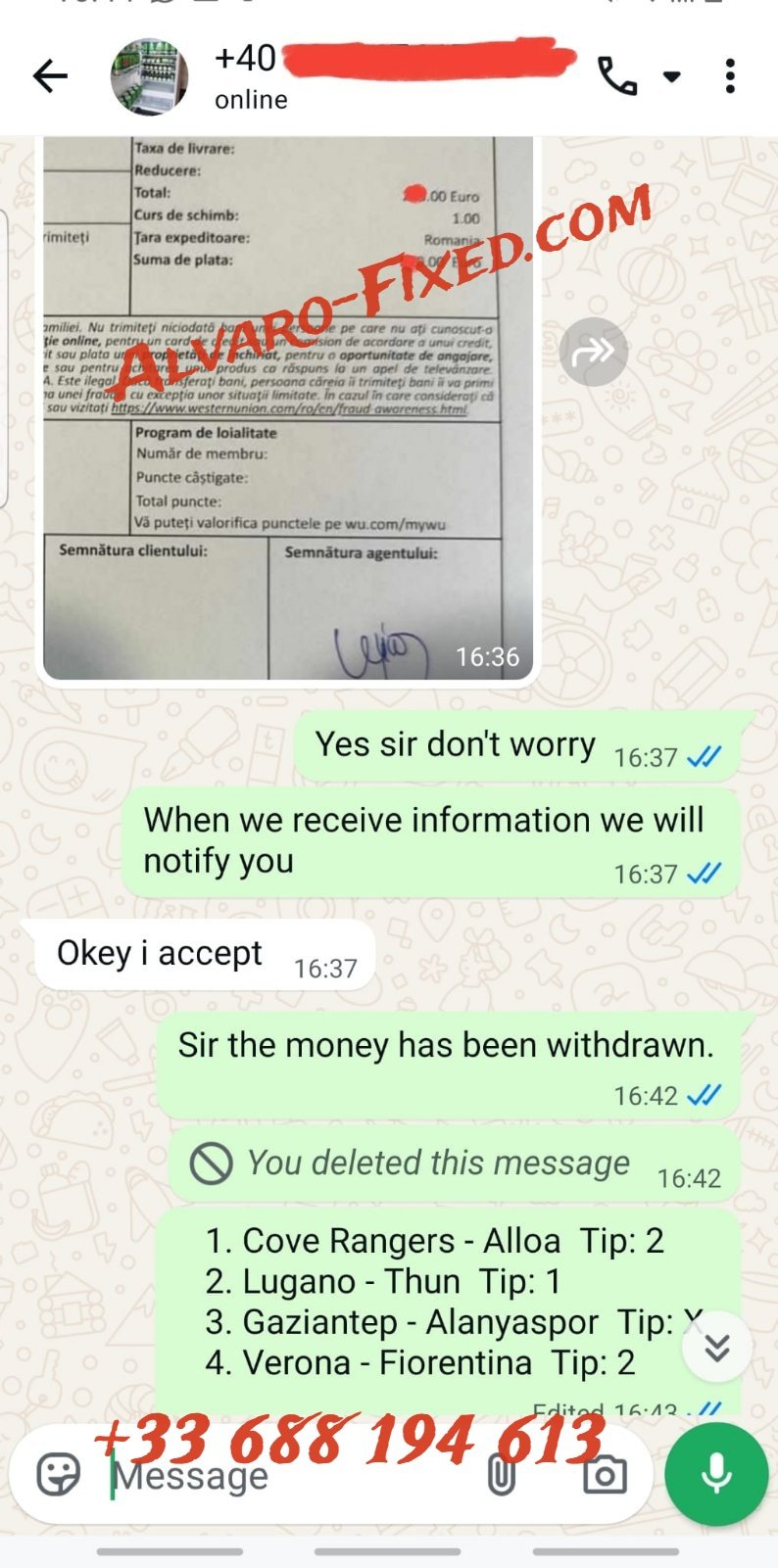Jump to the latest messages
Image resolution: width=778 pixels, height=1568 pixels.
coord(717,1348)
